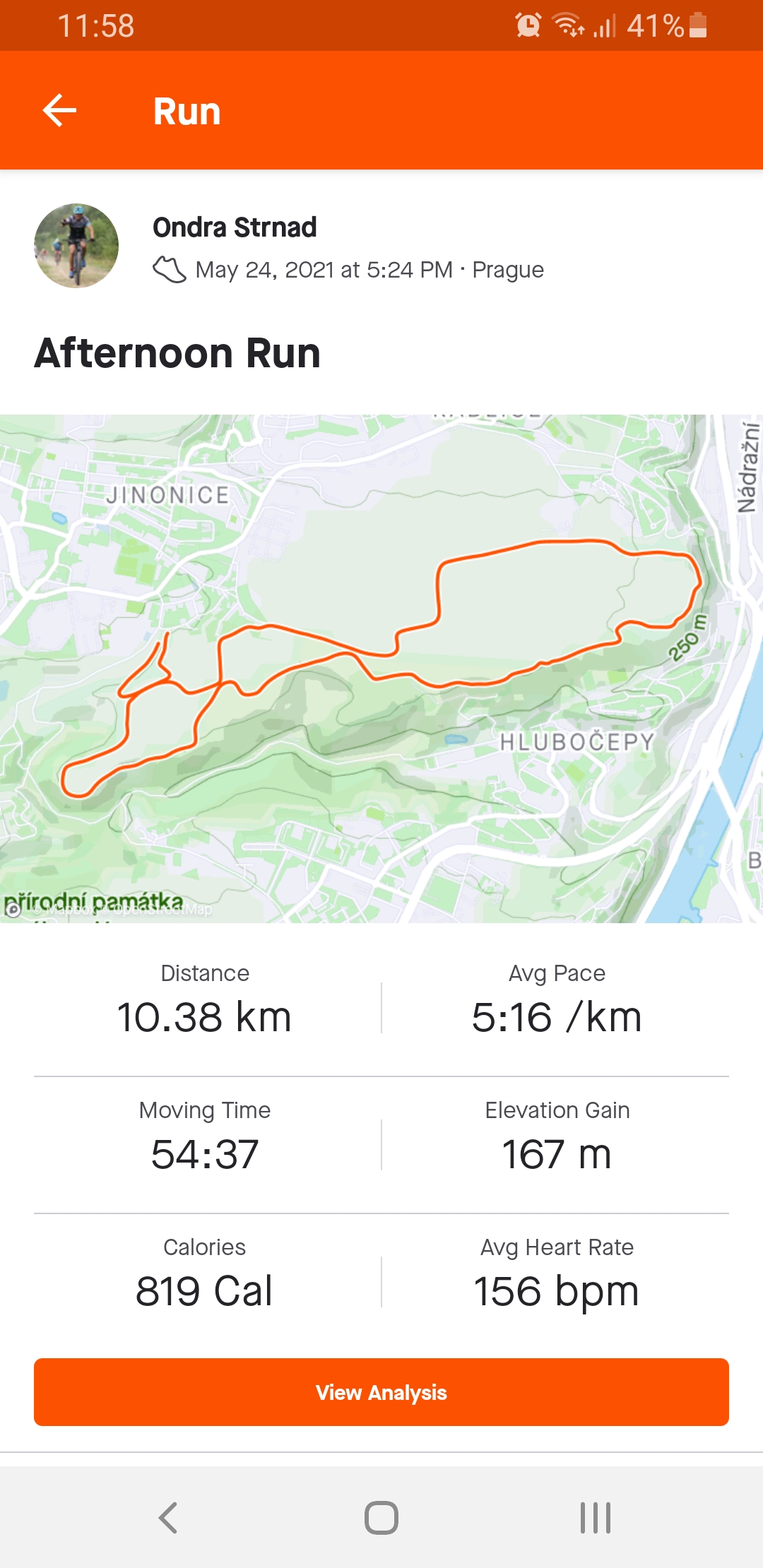Open the recent apps view
This screenshot has width=763, height=1568.
(x=595, y=1517)
